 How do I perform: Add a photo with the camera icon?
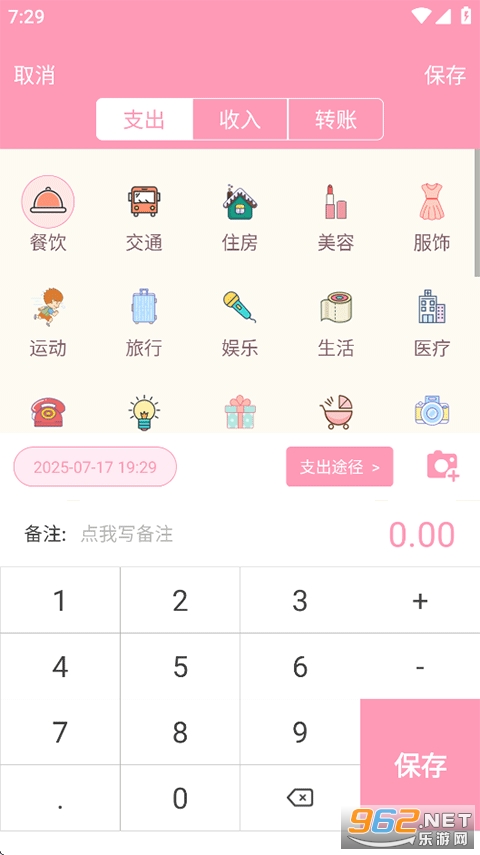(442, 466)
